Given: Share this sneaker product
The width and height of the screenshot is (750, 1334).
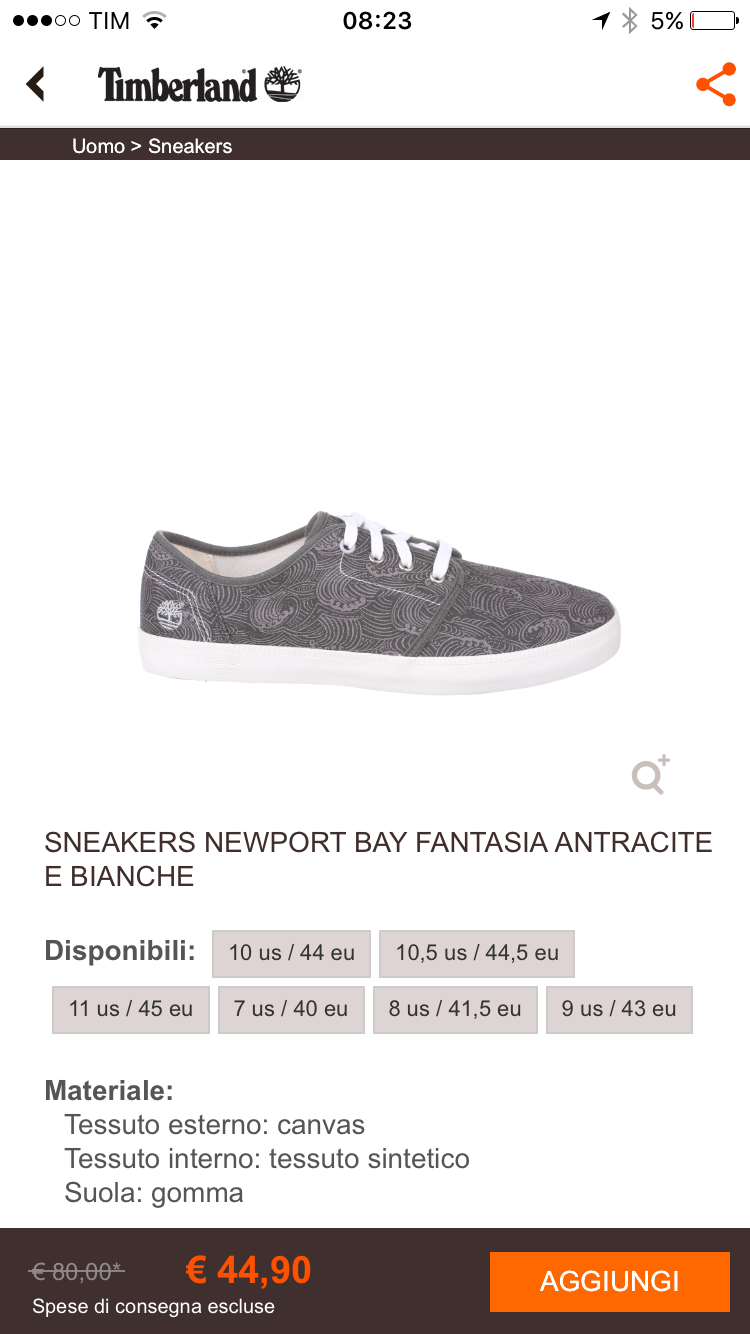Looking at the screenshot, I should (x=715, y=85).
